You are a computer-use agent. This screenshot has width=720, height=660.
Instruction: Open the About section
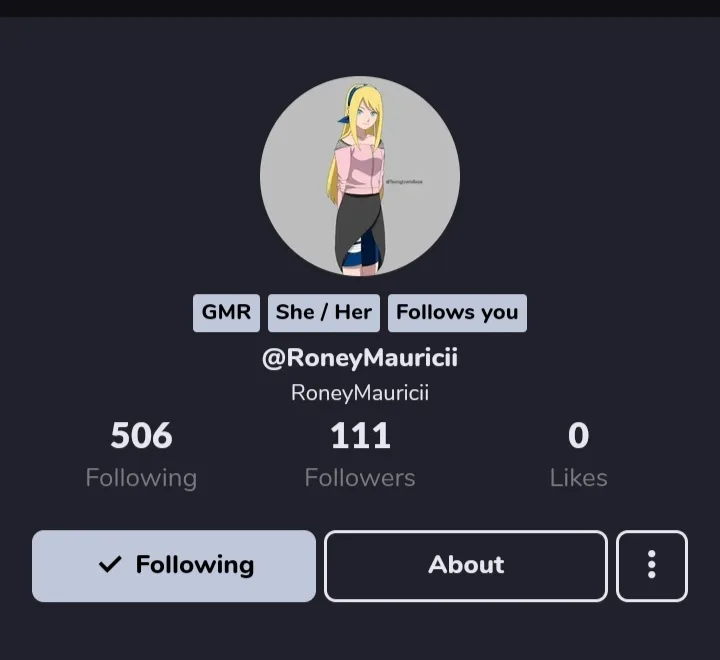tap(466, 566)
